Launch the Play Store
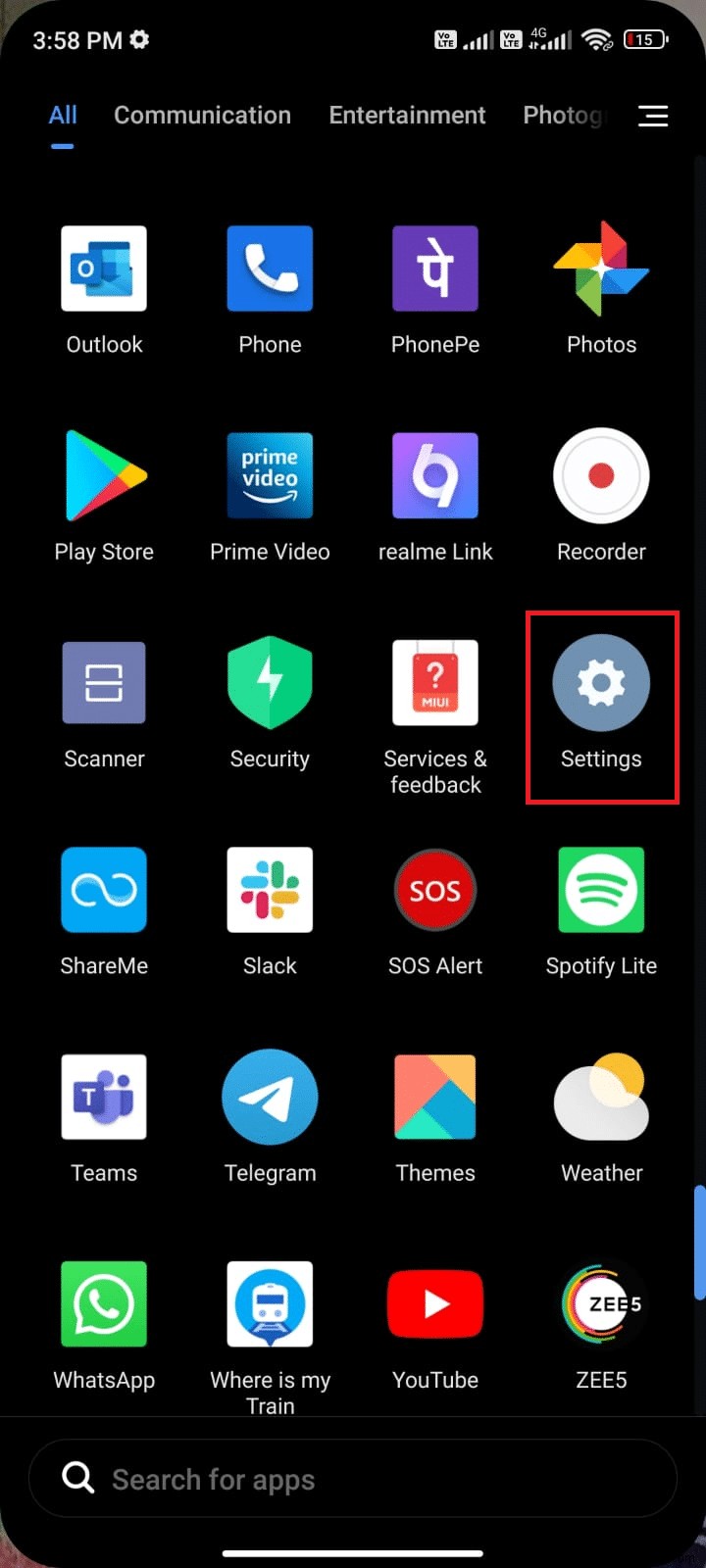Image resolution: width=706 pixels, height=1568 pixels. [x=104, y=475]
